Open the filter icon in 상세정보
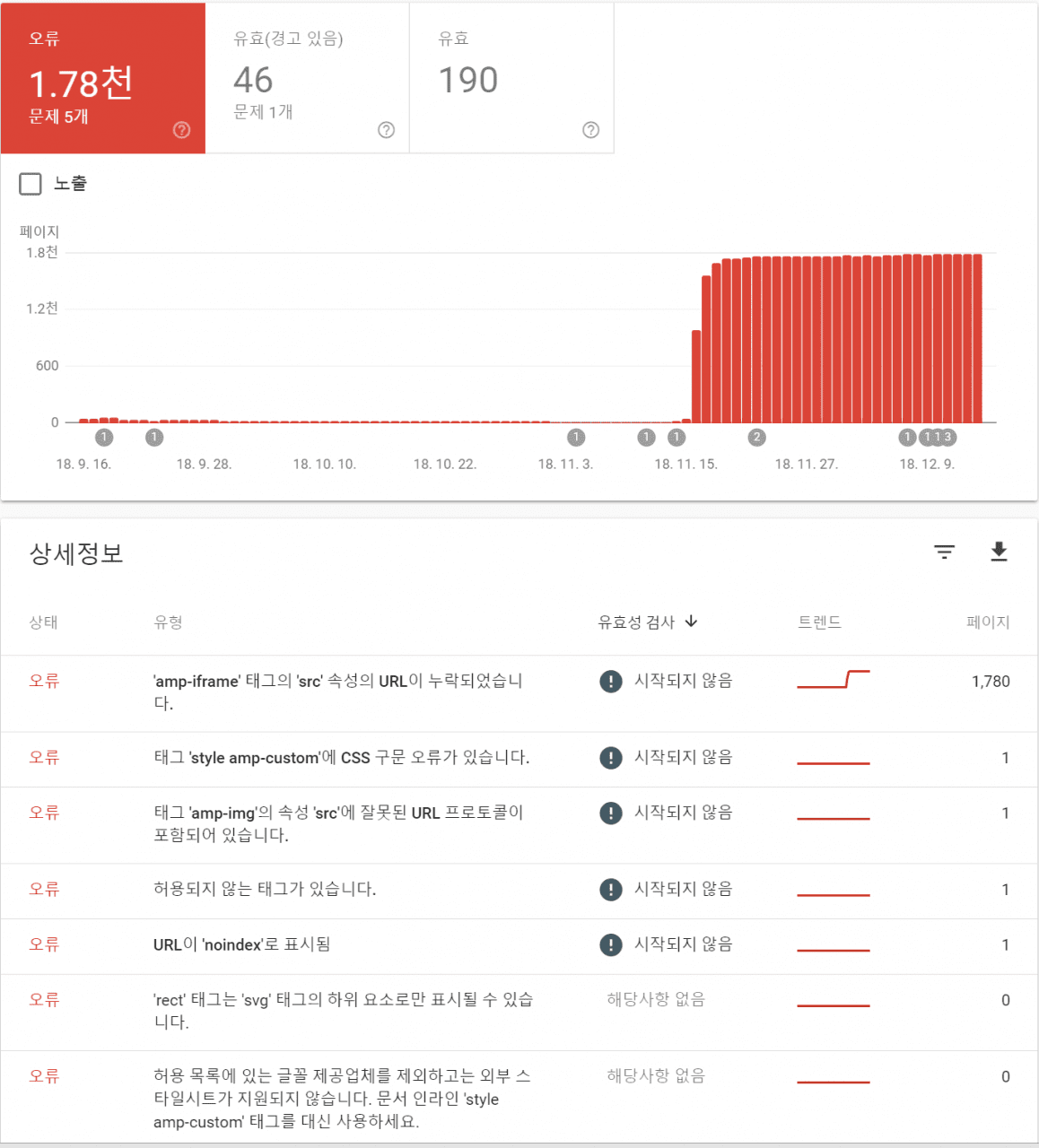Screen dimensions: 1039x1148 944,552
